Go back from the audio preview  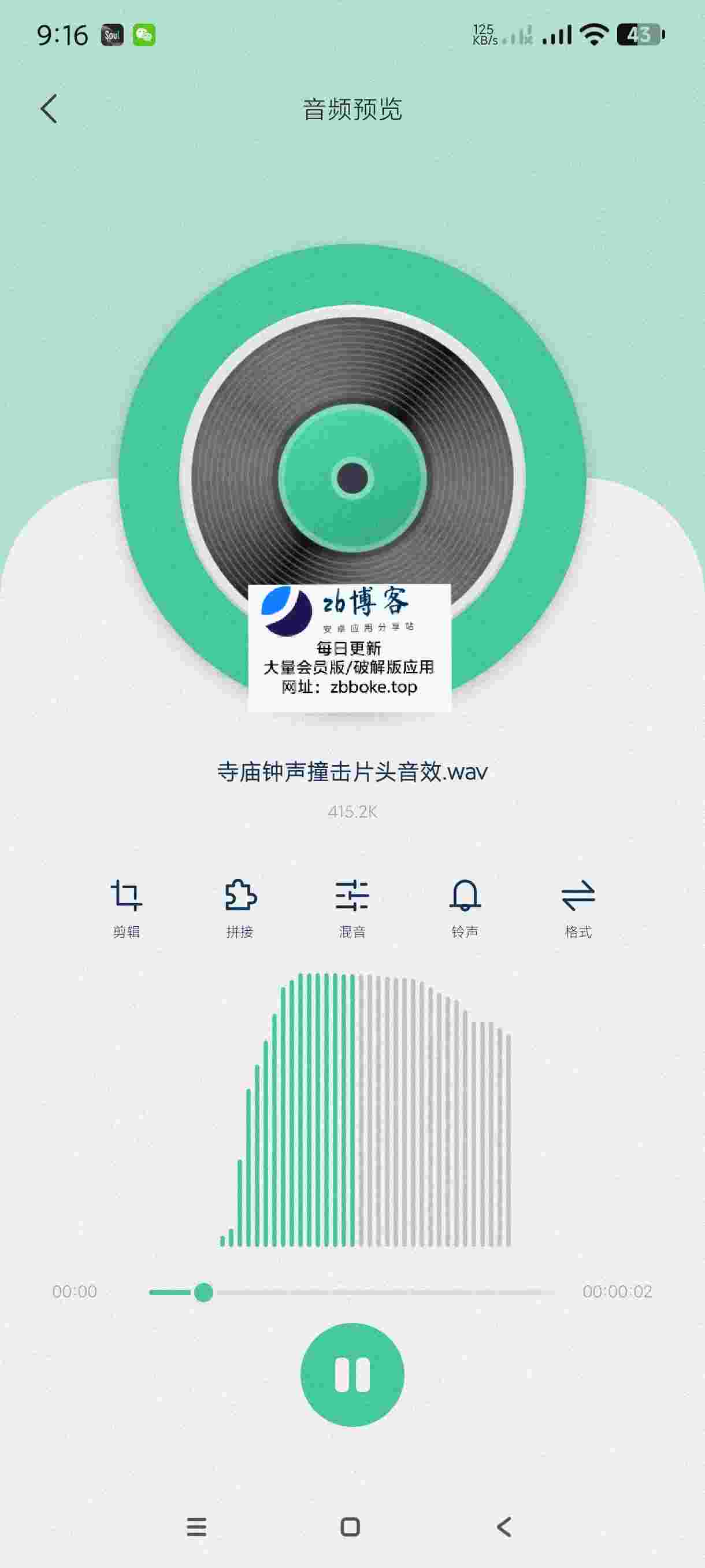click(x=49, y=109)
